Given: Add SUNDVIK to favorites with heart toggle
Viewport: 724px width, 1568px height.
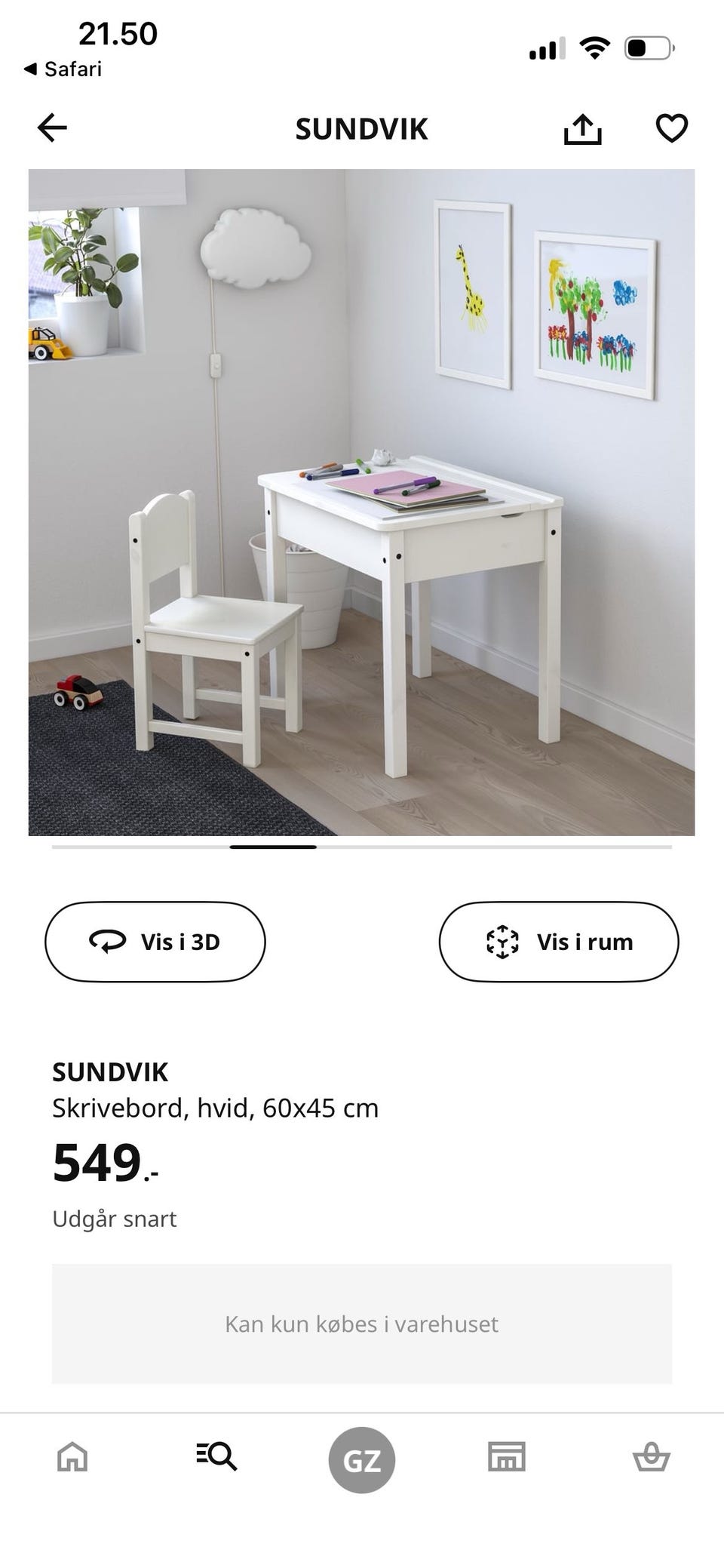Looking at the screenshot, I should point(674,128).
